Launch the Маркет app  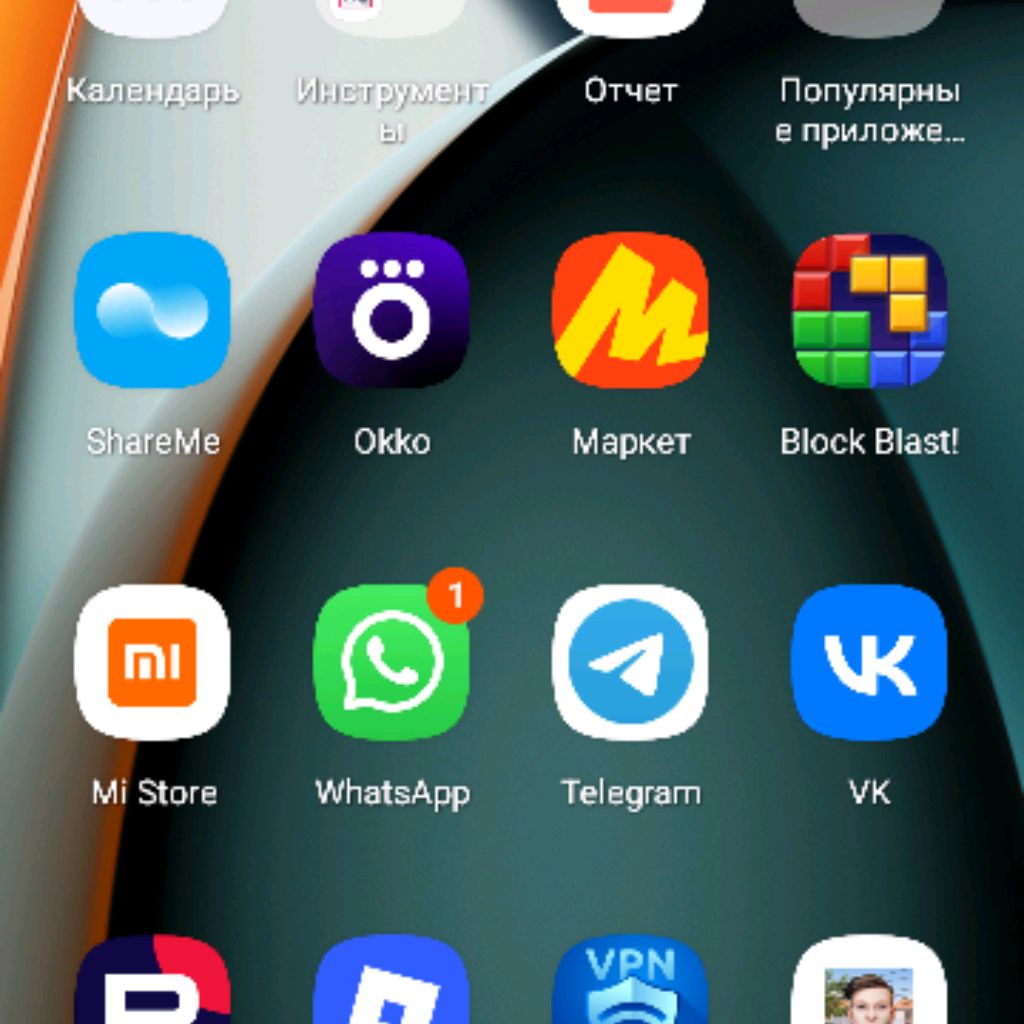[x=630, y=311]
